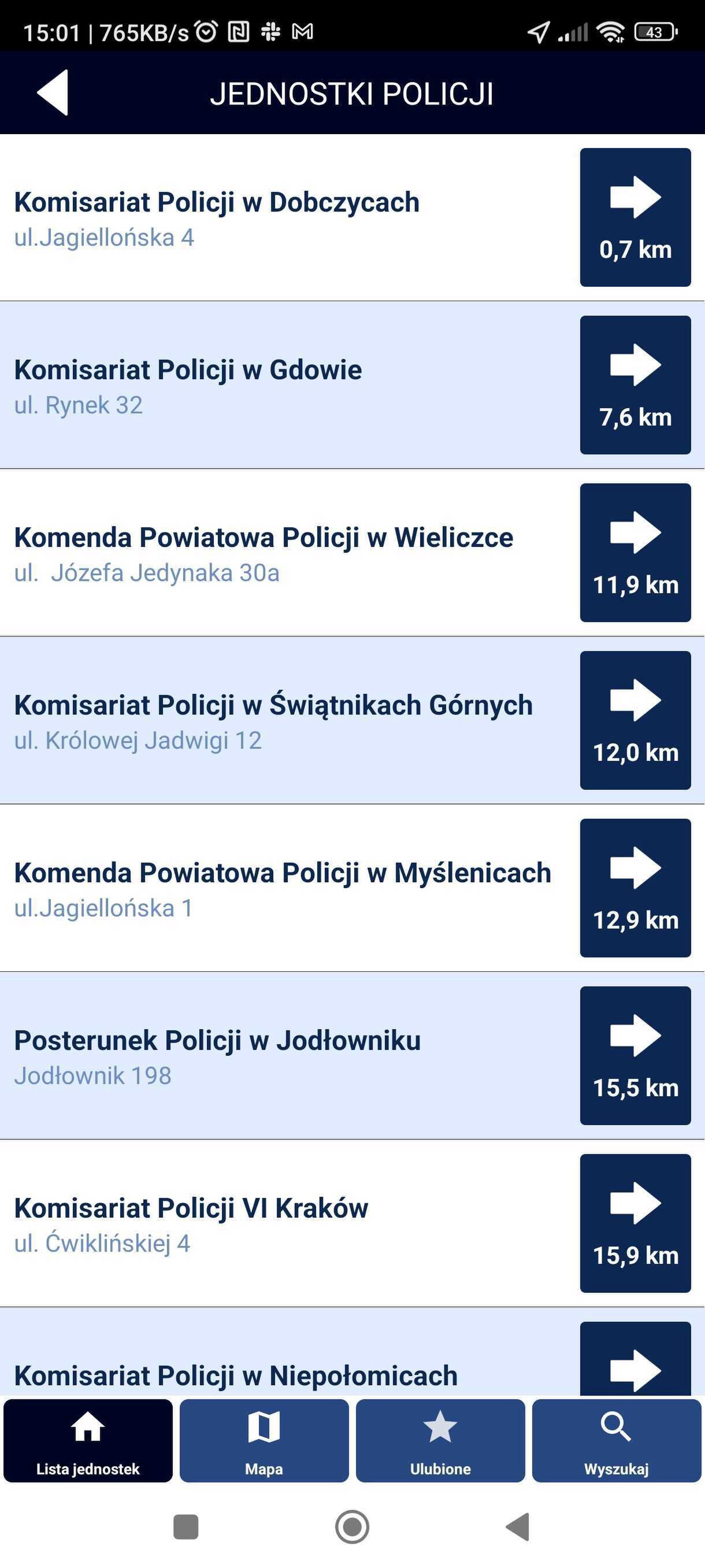Tap the 7,6 km directions button

click(x=635, y=384)
